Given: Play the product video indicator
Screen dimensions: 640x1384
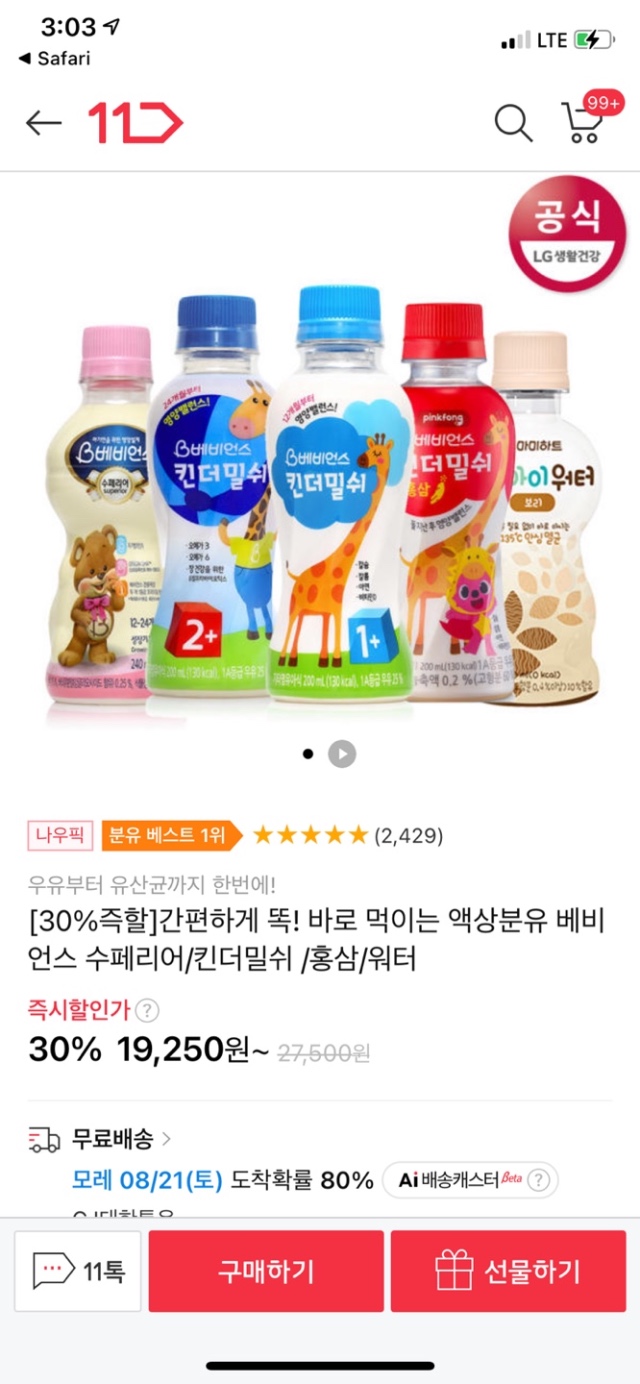Looking at the screenshot, I should [342, 754].
